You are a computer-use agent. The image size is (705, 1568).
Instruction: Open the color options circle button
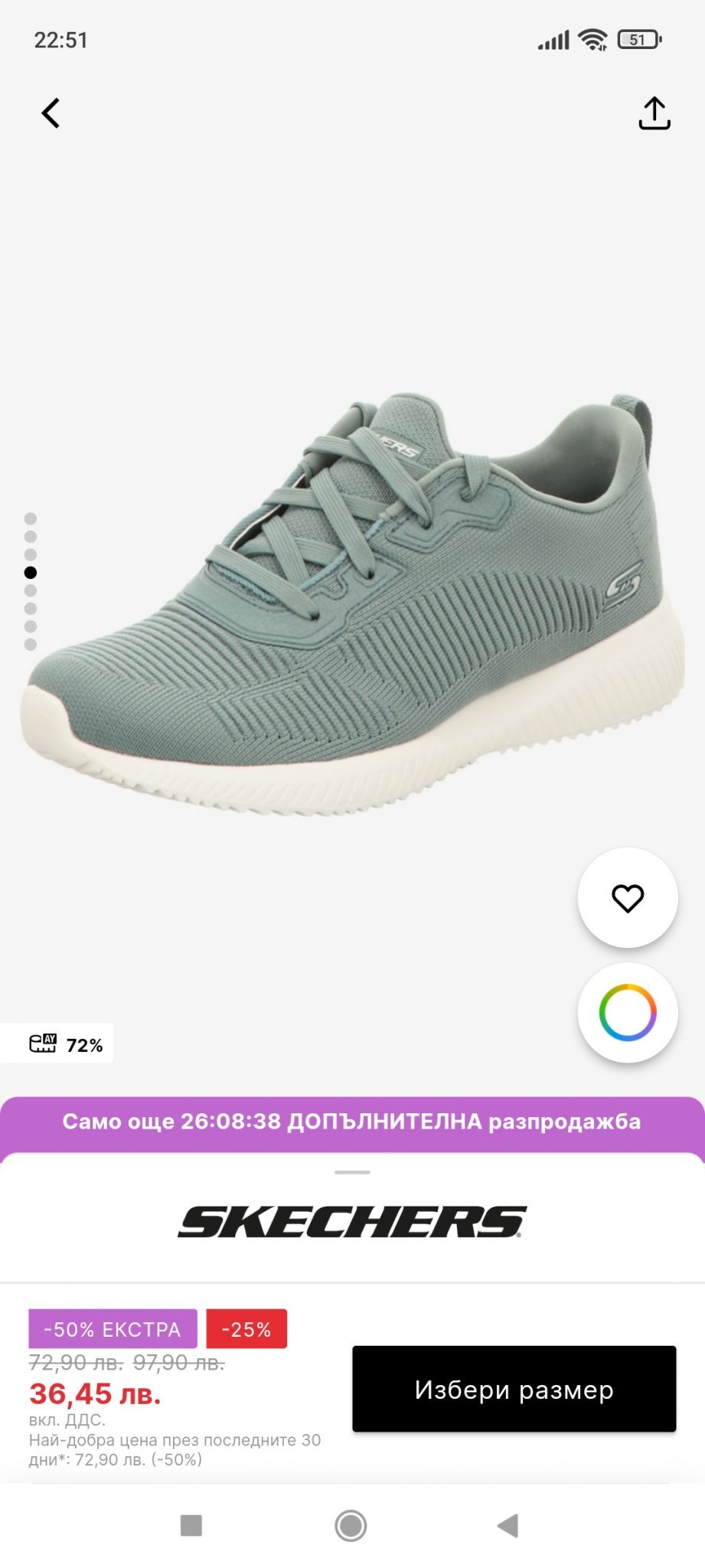click(x=627, y=1012)
